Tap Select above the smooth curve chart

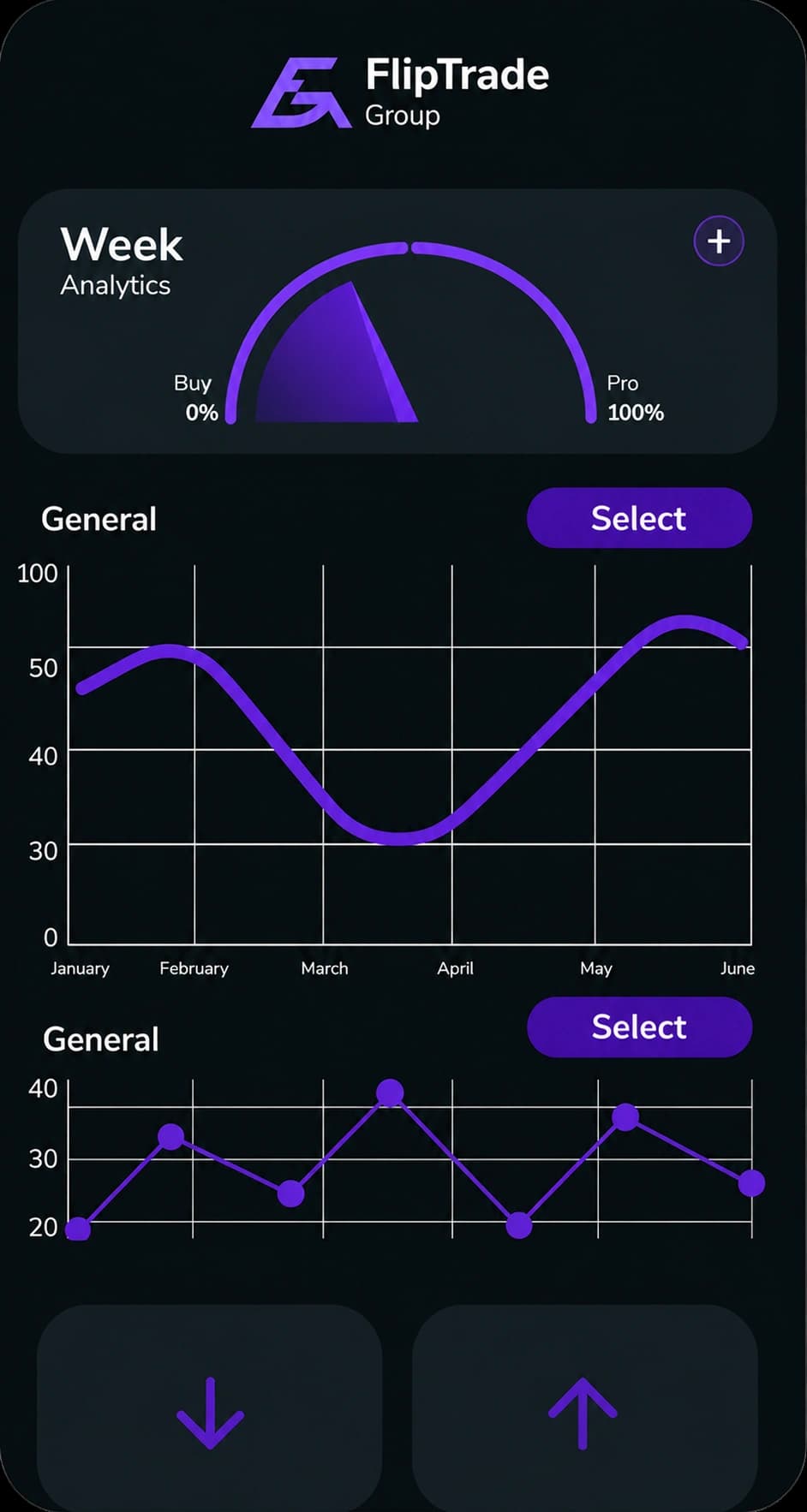[639, 518]
